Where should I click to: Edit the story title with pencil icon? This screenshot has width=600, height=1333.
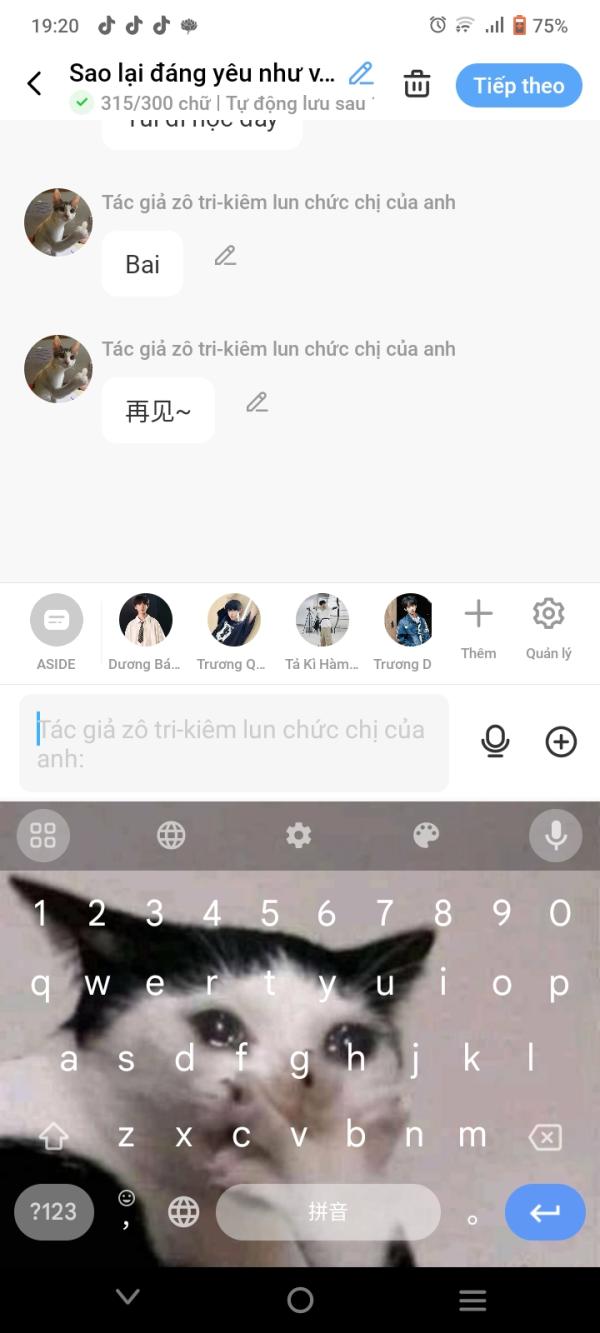click(361, 73)
